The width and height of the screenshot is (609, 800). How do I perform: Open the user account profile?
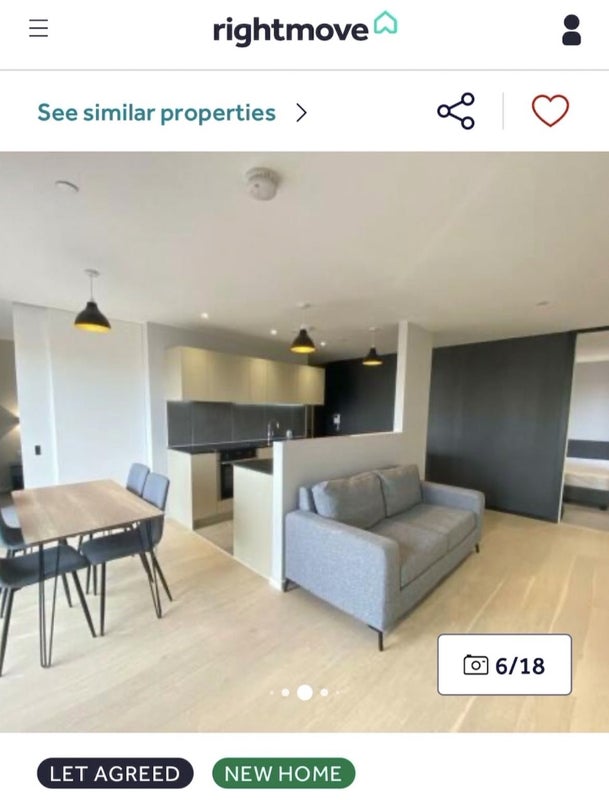click(x=571, y=30)
